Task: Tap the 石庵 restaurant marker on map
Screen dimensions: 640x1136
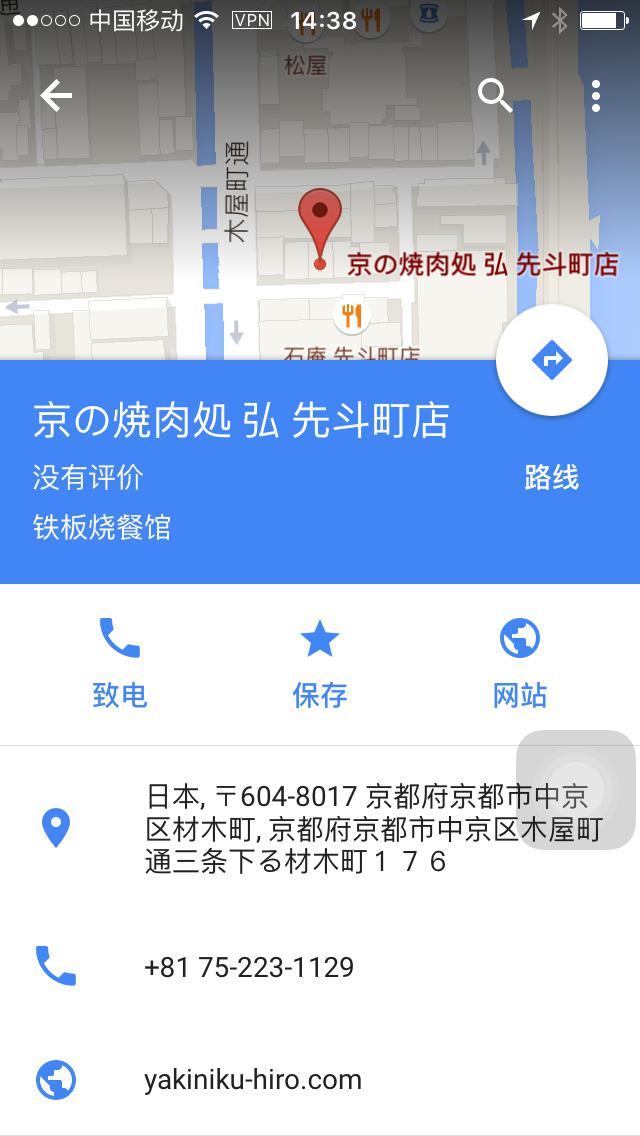Action: [351, 316]
